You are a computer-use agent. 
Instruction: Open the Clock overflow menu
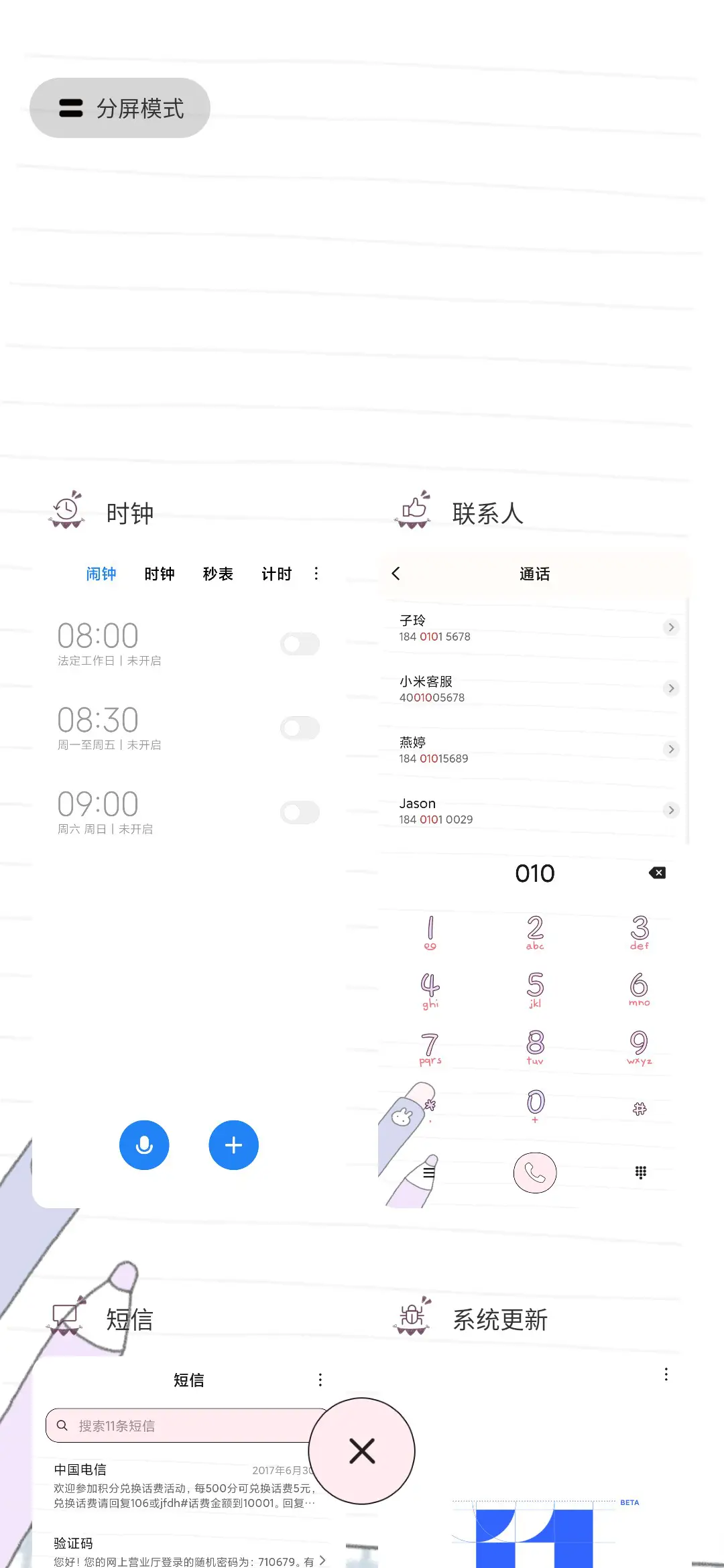coord(315,574)
